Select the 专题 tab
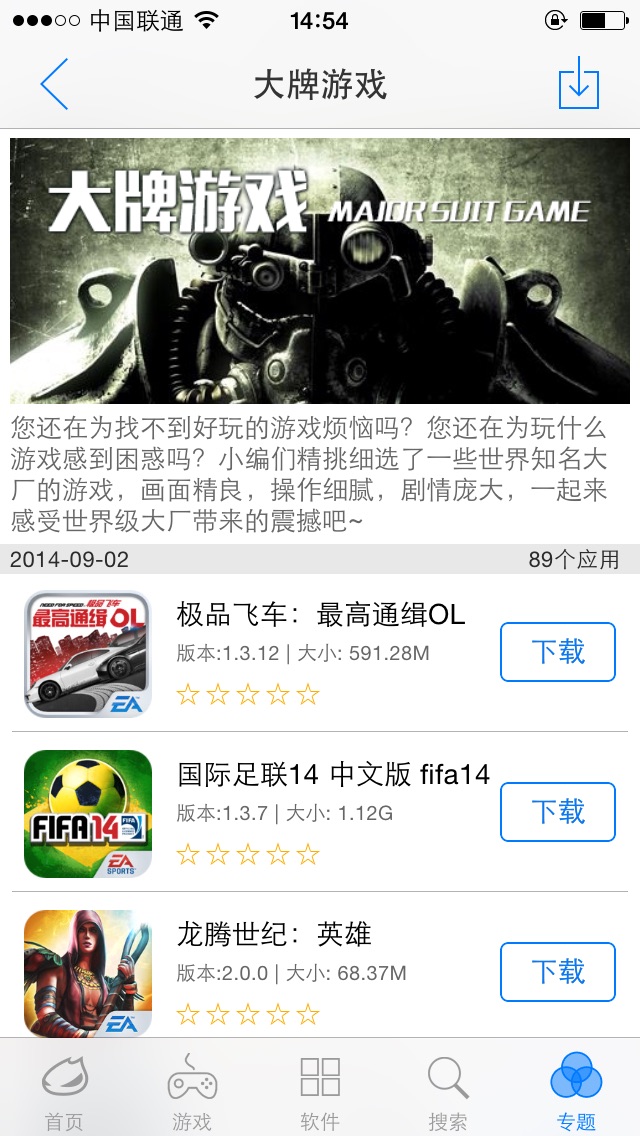 tap(576, 1090)
